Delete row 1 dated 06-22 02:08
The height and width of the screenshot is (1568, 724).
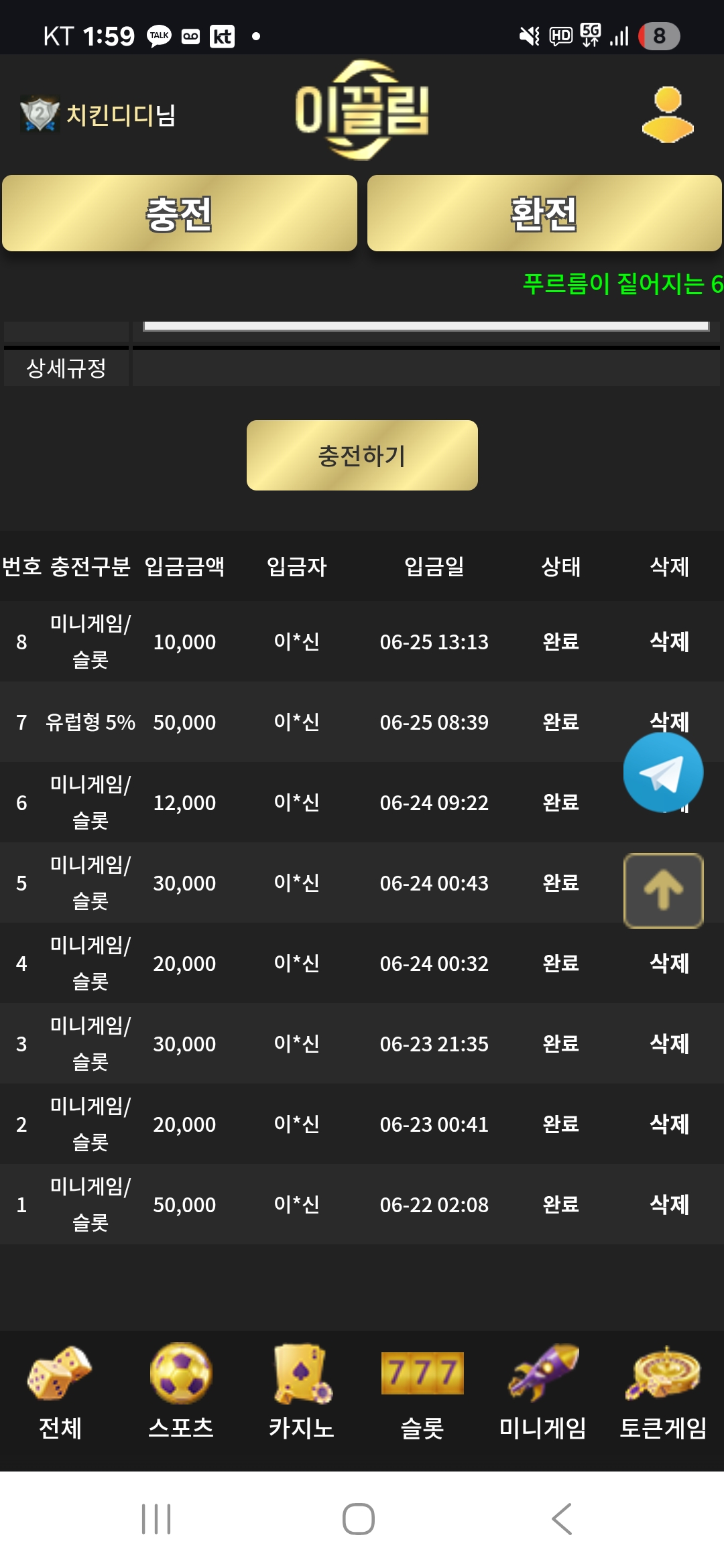pos(669,1205)
